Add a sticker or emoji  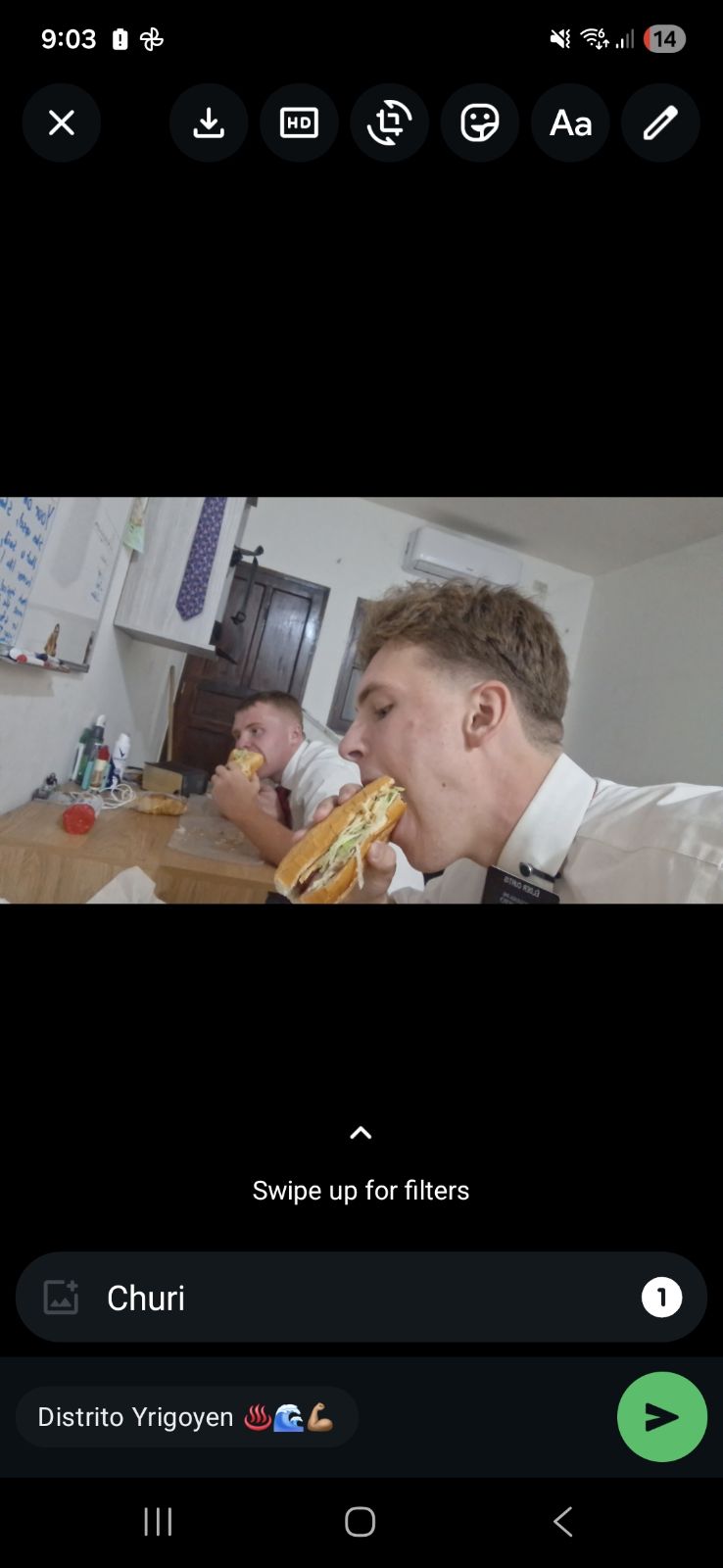[480, 122]
